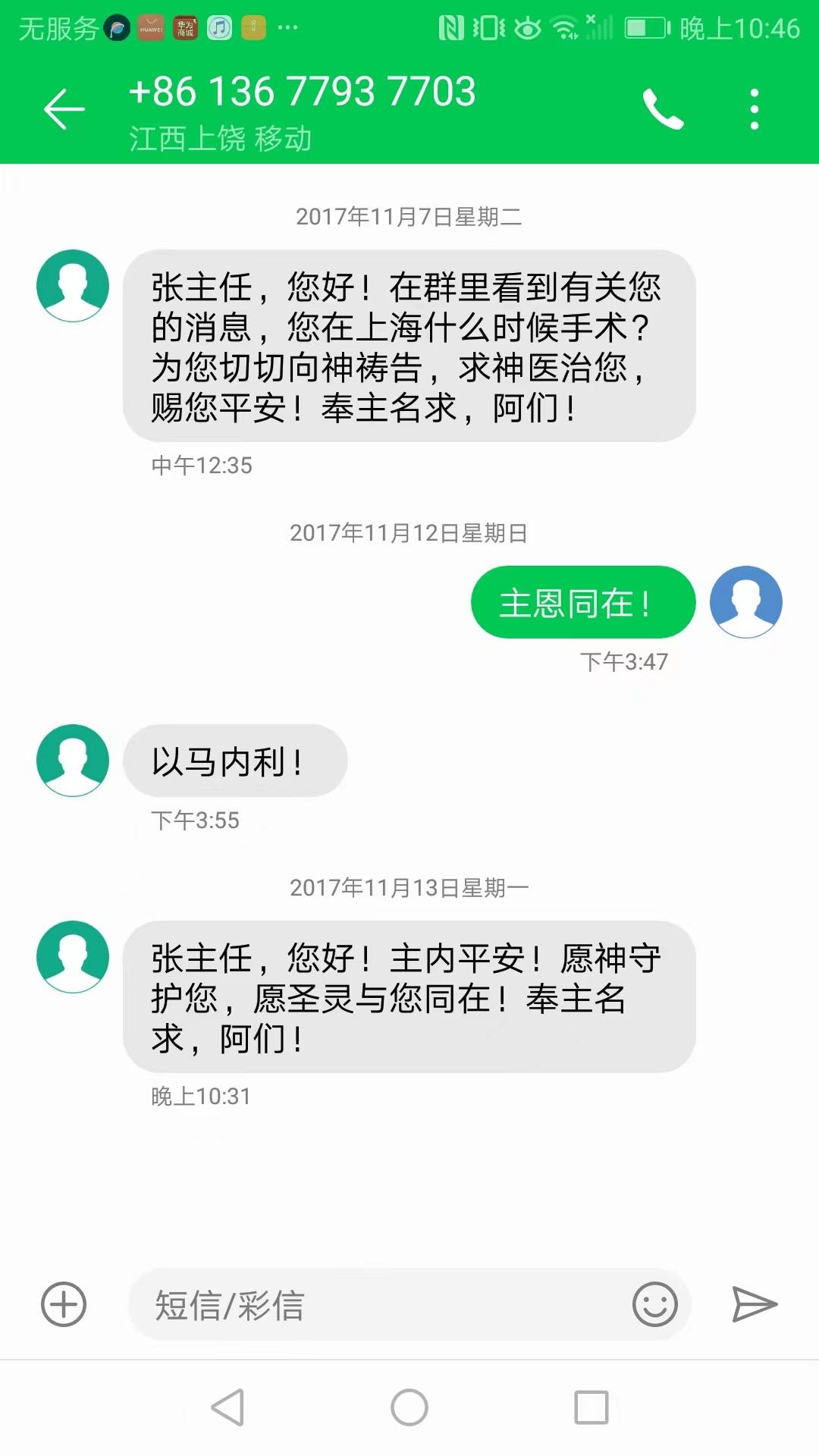
Task: Tap the green avatar beside '以马内利!' message
Action: click(x=72, y=760)
